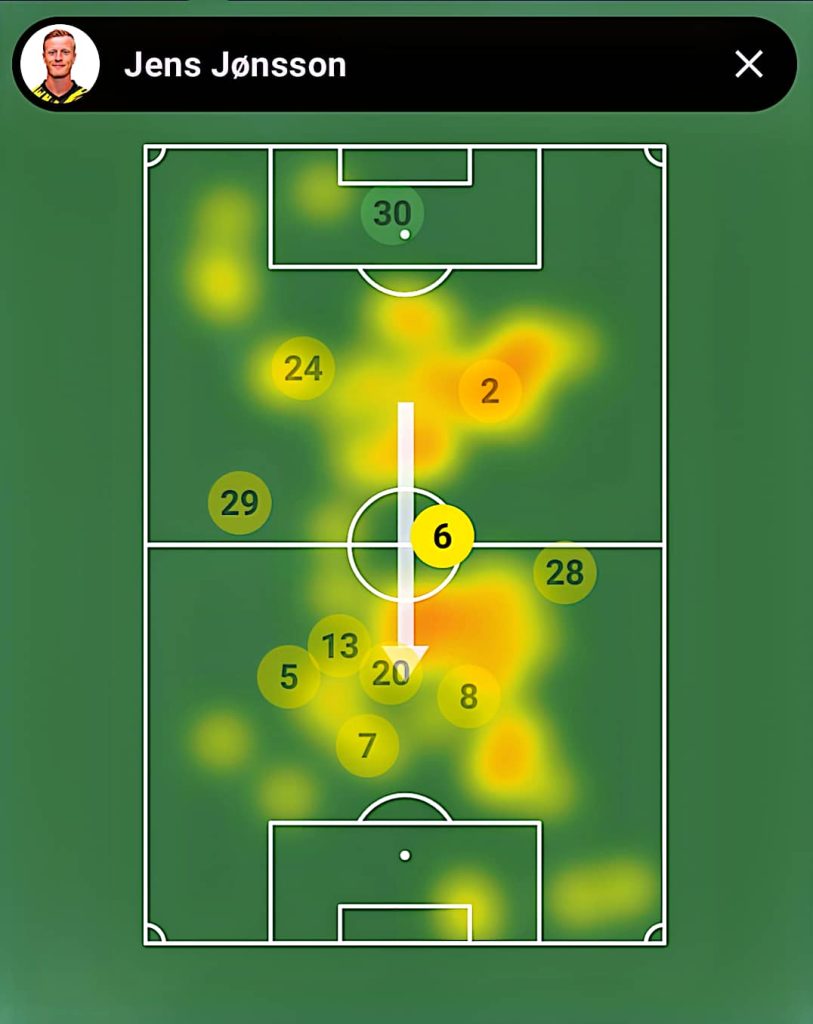Viewport: 813px width, 1024px height.
Task: Show heatmap for player number 2
Action: 489,390
